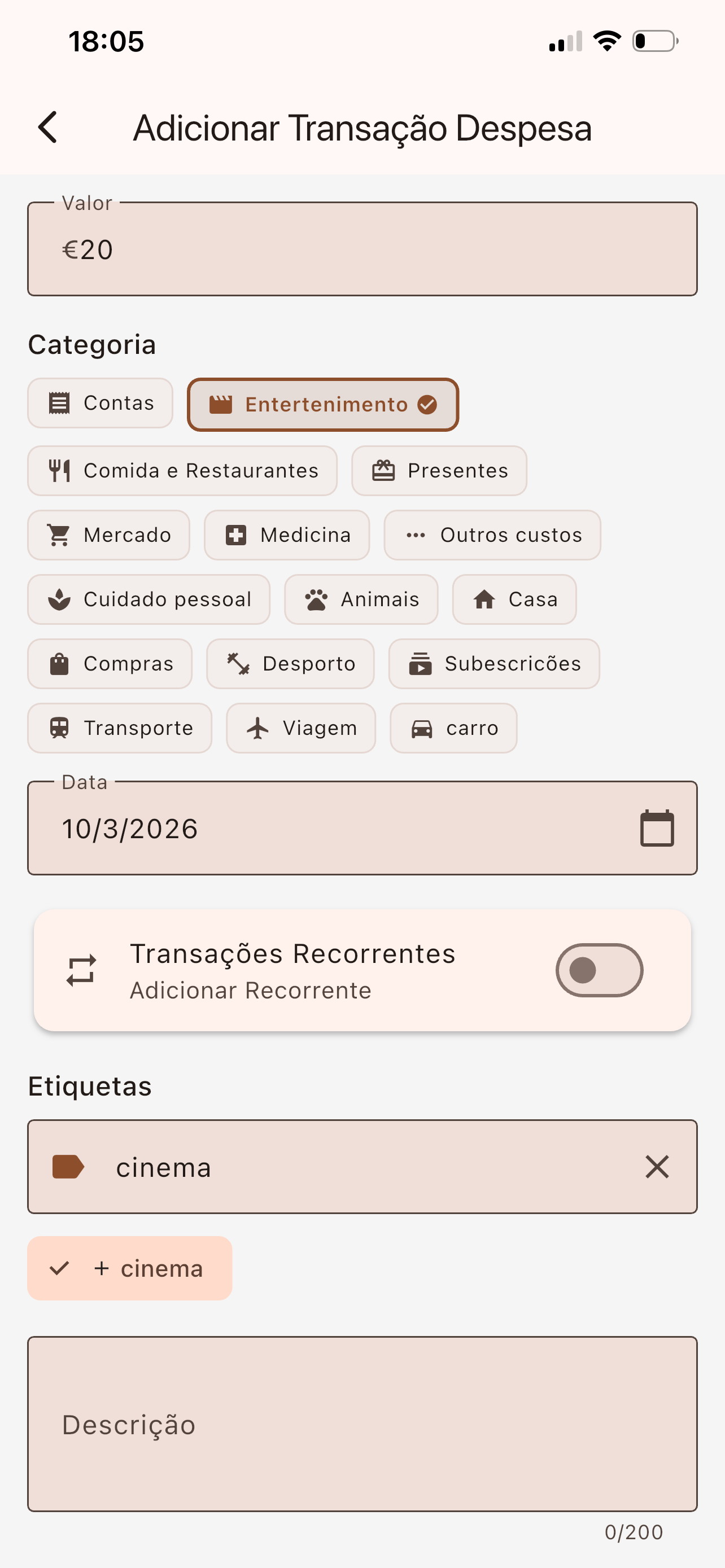Screen dimensions: 725x1568
Task: Select the Desporto category chip
Action: tap(290, 663)
